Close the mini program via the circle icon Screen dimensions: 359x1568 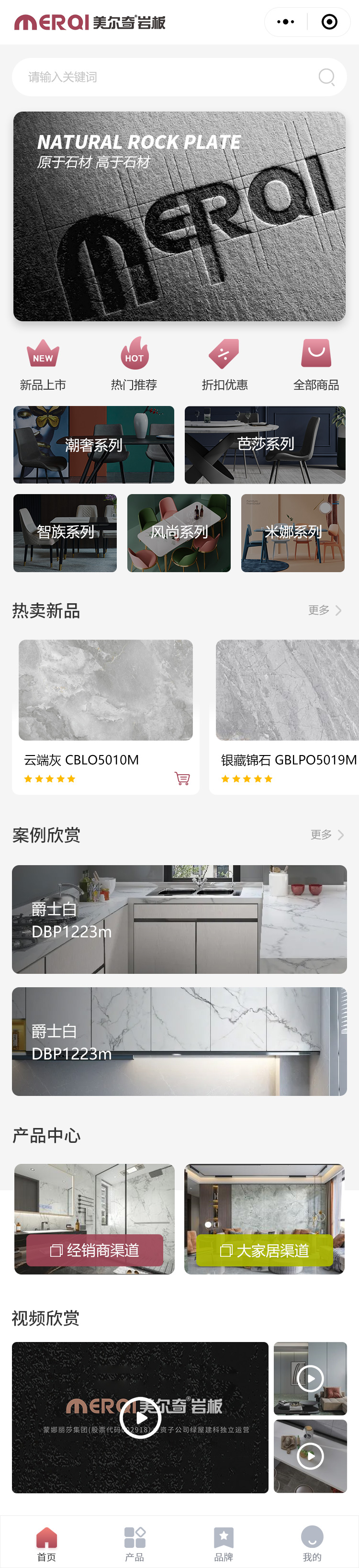tap(329, 22)
